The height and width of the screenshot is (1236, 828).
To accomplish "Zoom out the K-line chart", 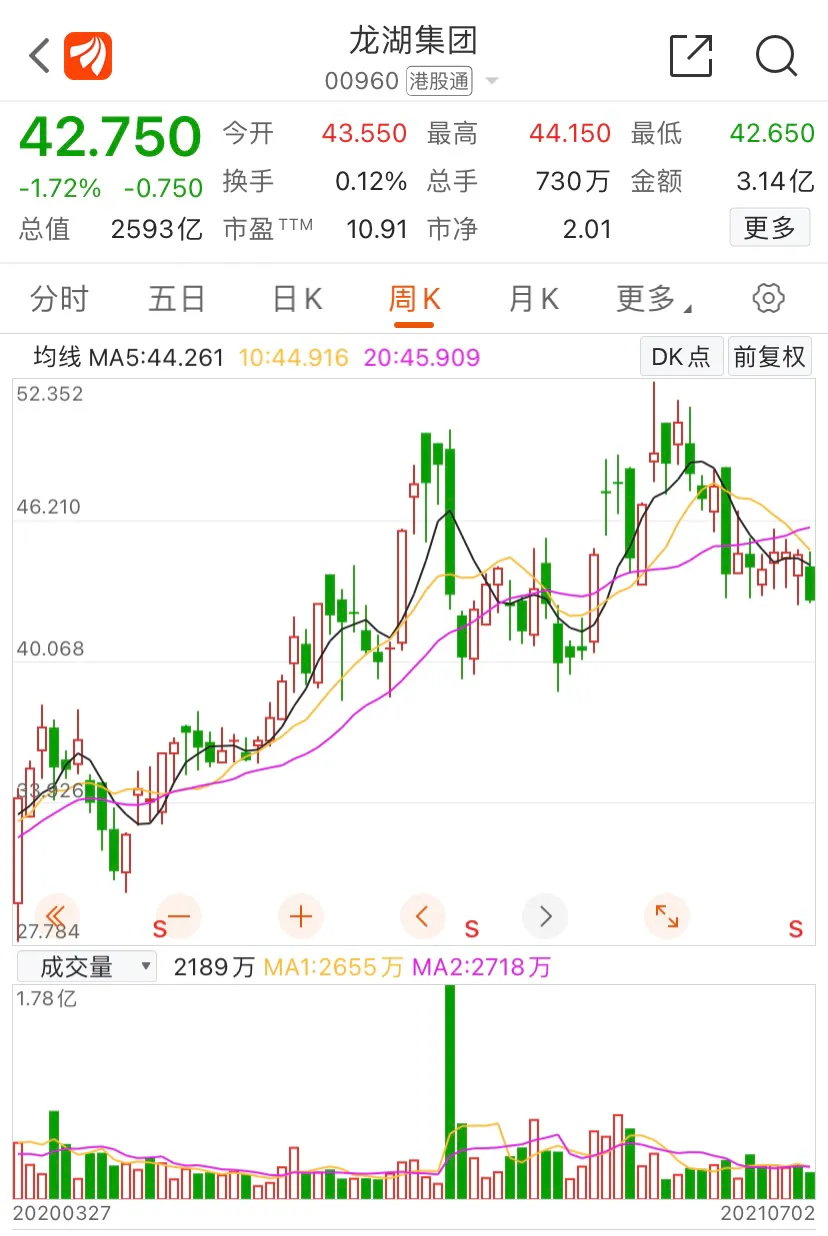I will [179, 915].
